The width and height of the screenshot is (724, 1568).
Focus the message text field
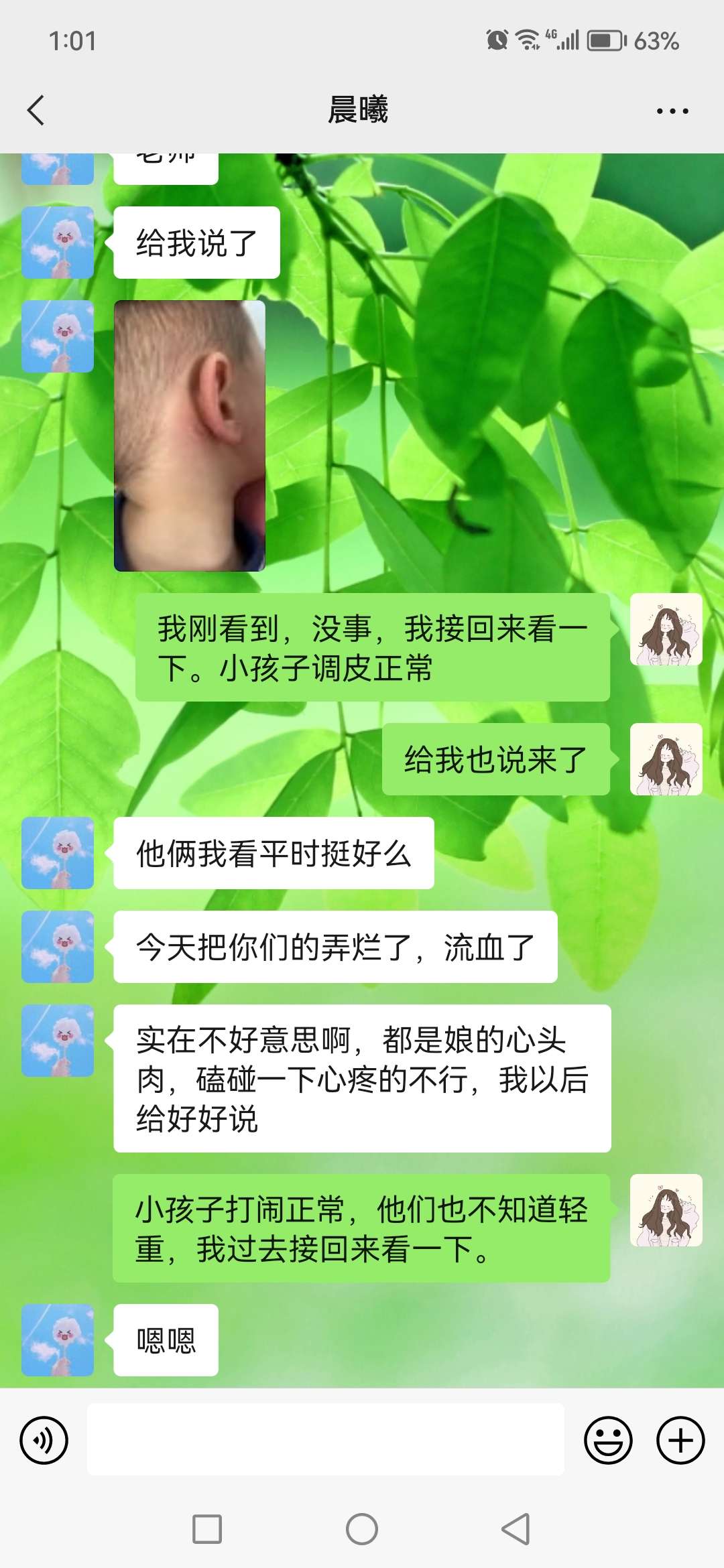click(x=325, y=1440)
